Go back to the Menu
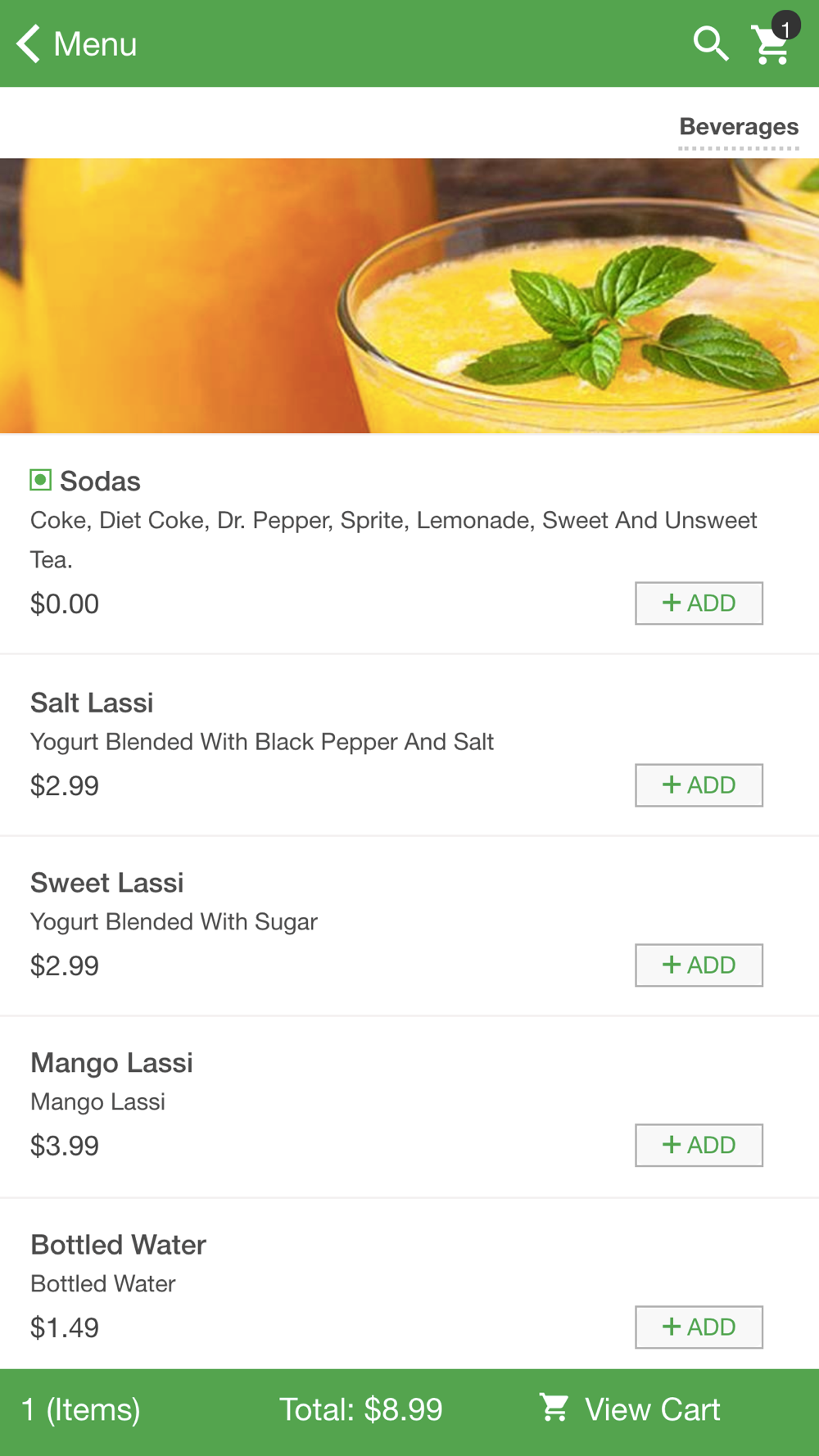 pyautogui.click(x=76, y=43)
